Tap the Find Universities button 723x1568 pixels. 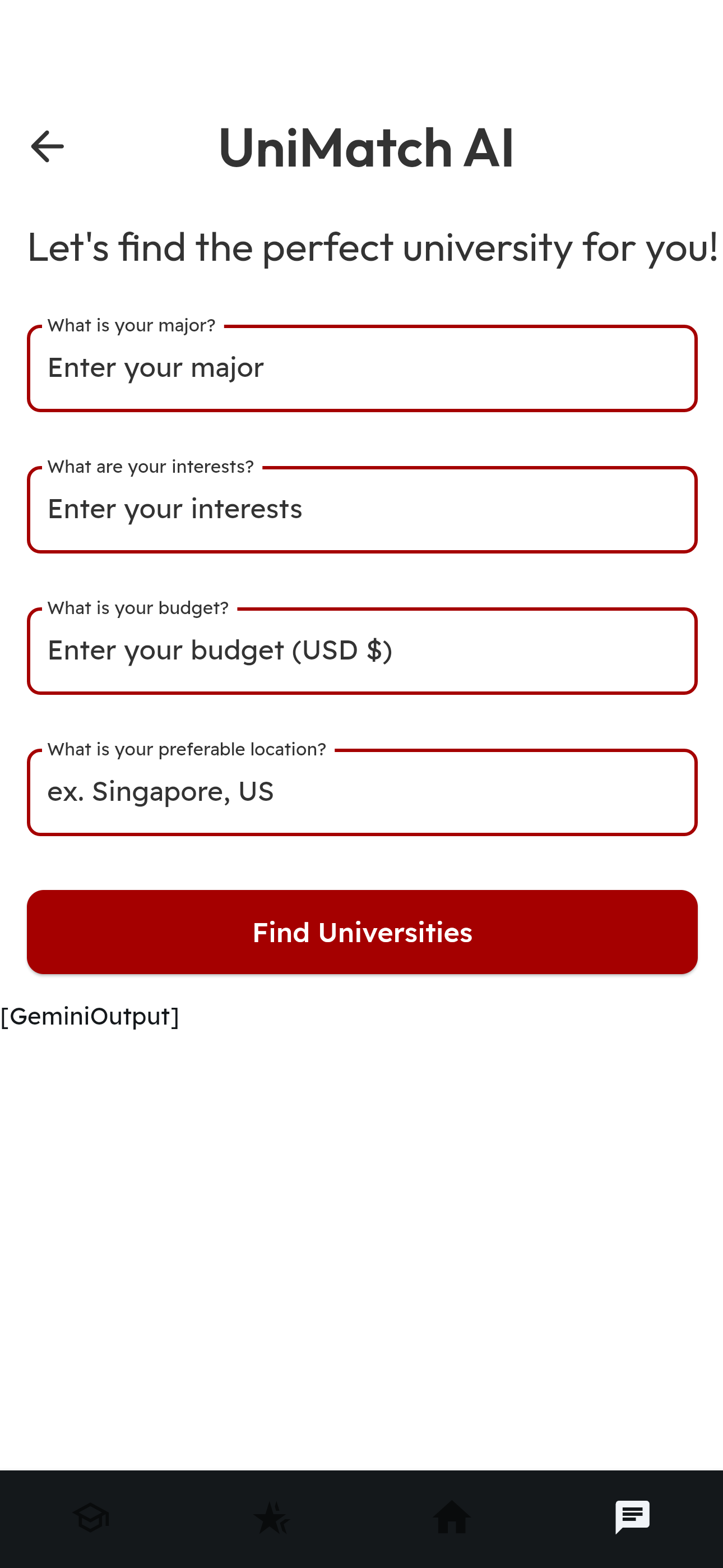pos(361,932)
